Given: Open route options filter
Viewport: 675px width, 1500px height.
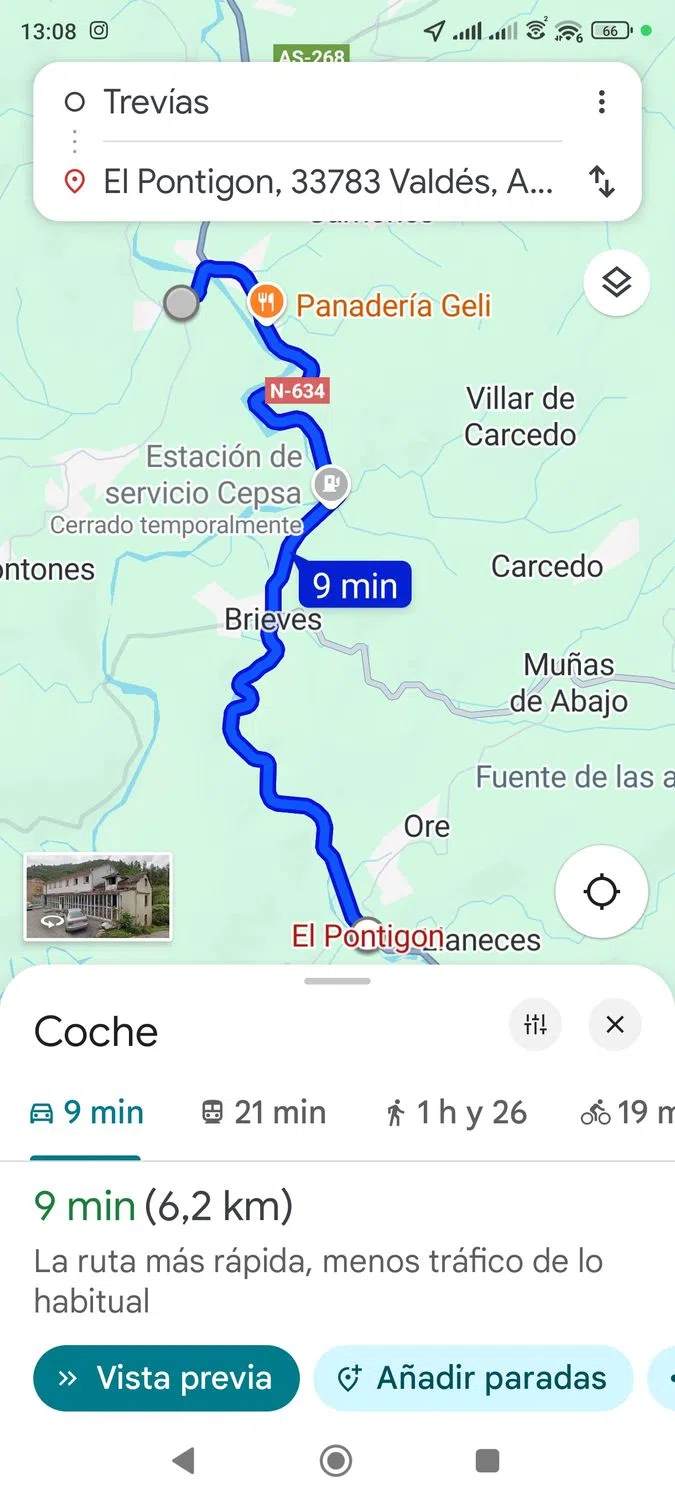Looking at the screenshot, I should tap(535, 1025).
